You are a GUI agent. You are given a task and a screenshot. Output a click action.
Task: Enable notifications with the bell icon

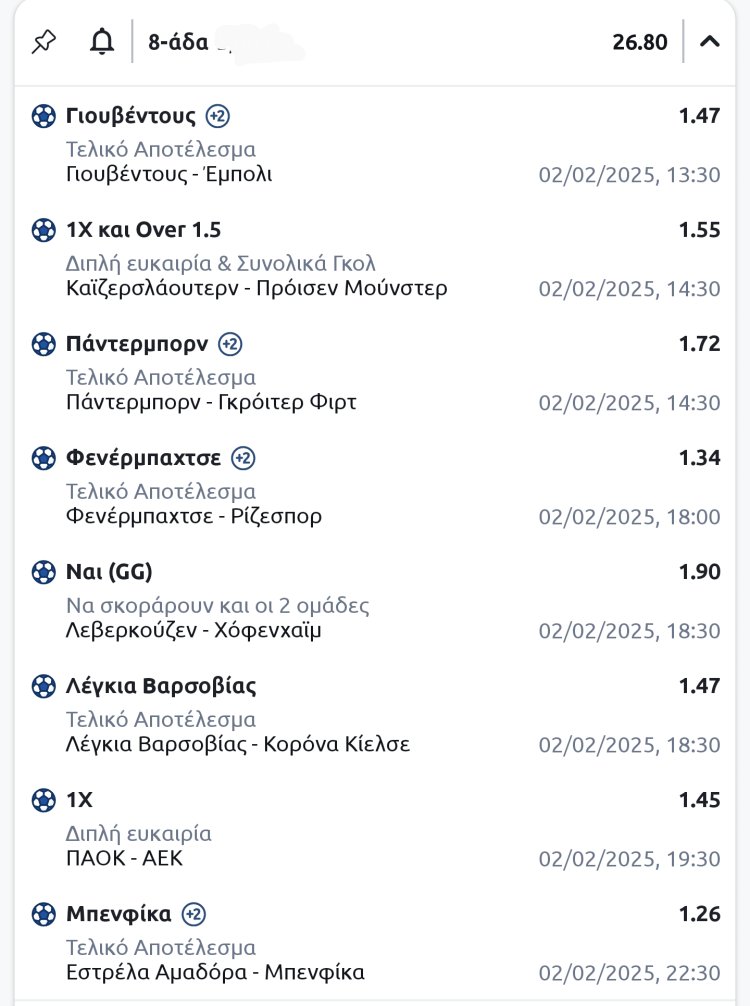[x=102, y=42]
